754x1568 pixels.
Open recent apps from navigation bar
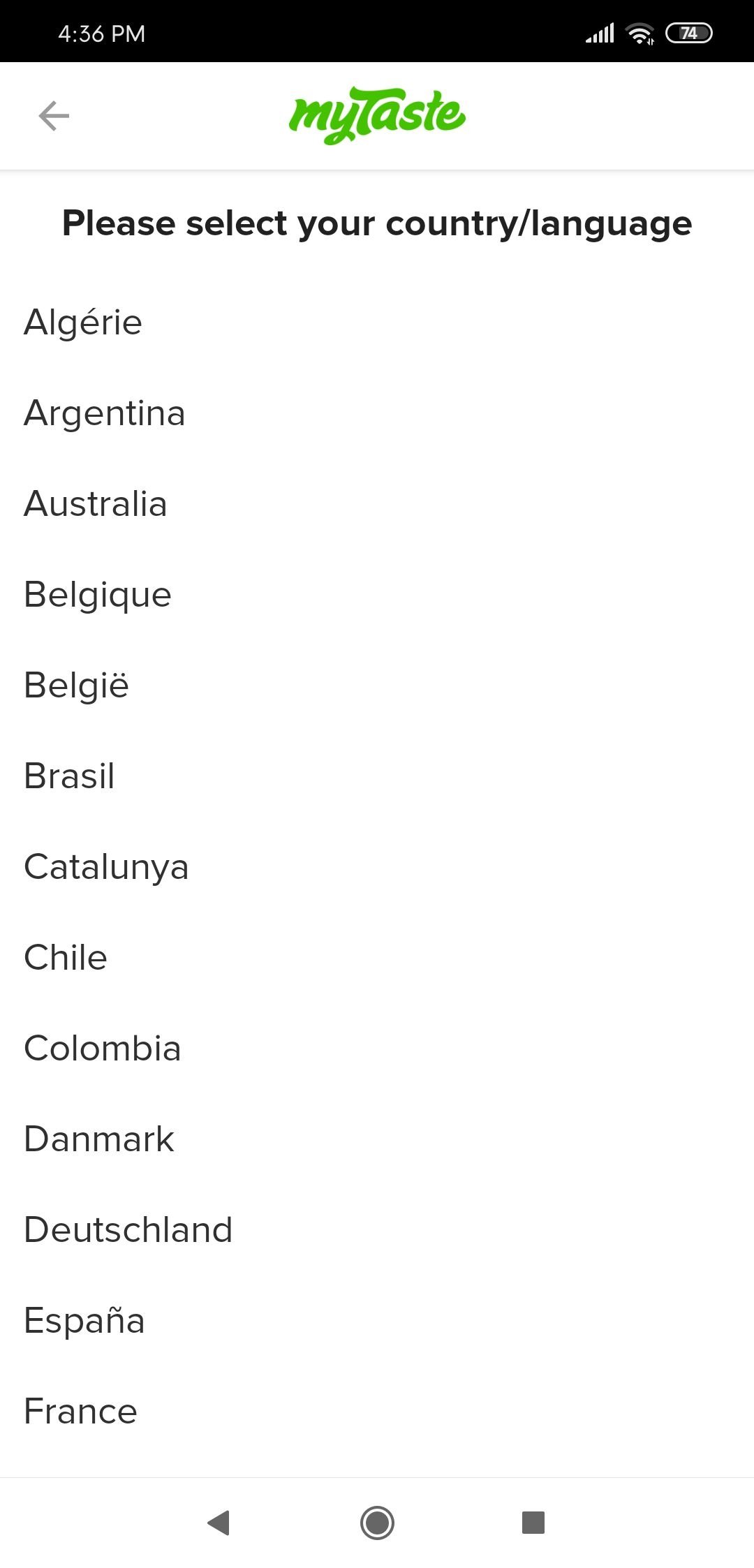click(533, 1523)
